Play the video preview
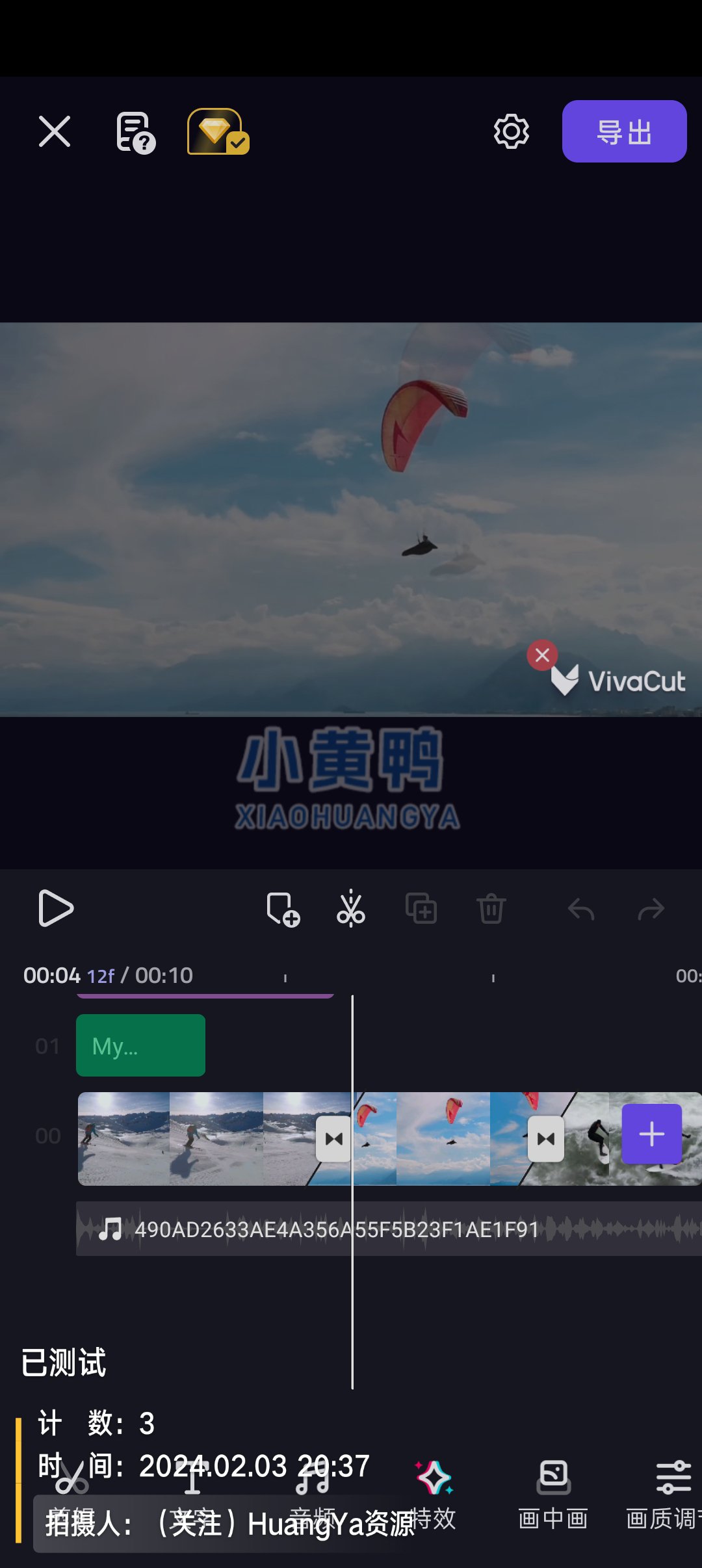 click(56, 908)
